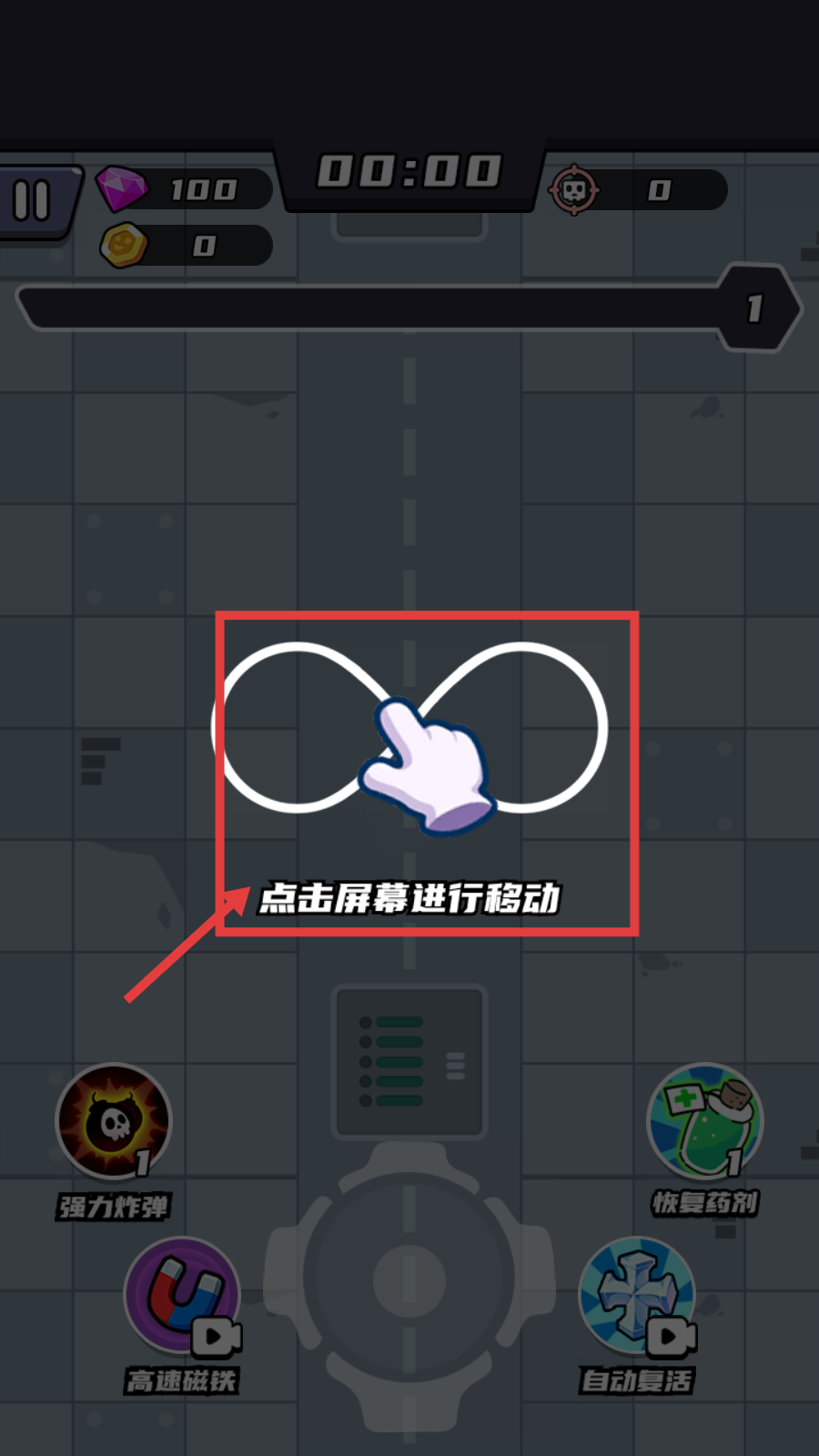Pause the game
Screen dimensions: 819x1456
33,200
